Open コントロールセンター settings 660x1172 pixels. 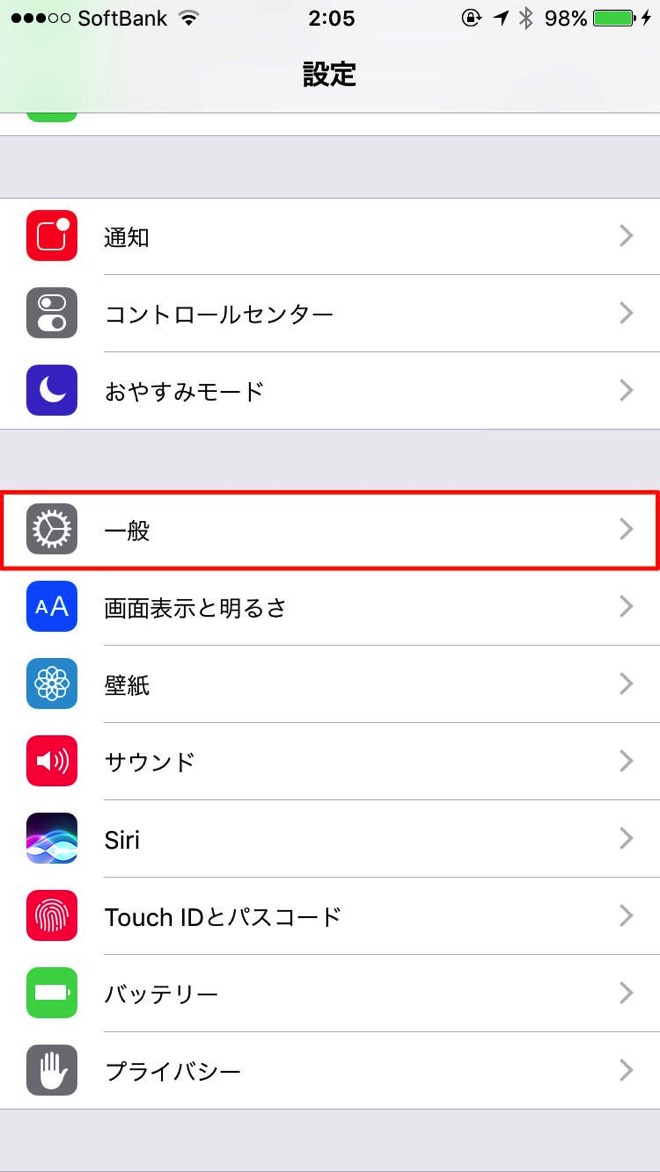(330, 314)
